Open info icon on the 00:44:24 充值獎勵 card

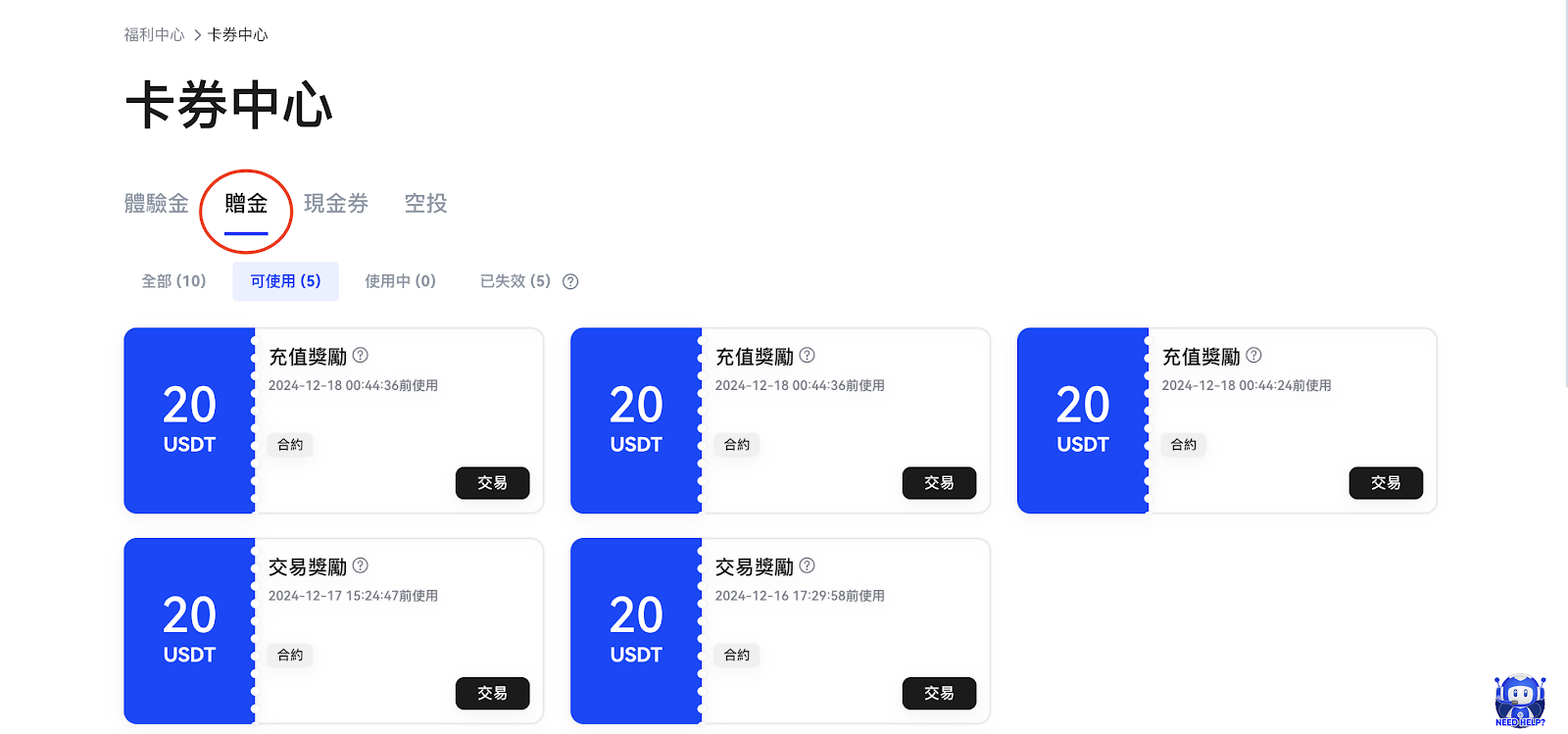(1253, 355)
